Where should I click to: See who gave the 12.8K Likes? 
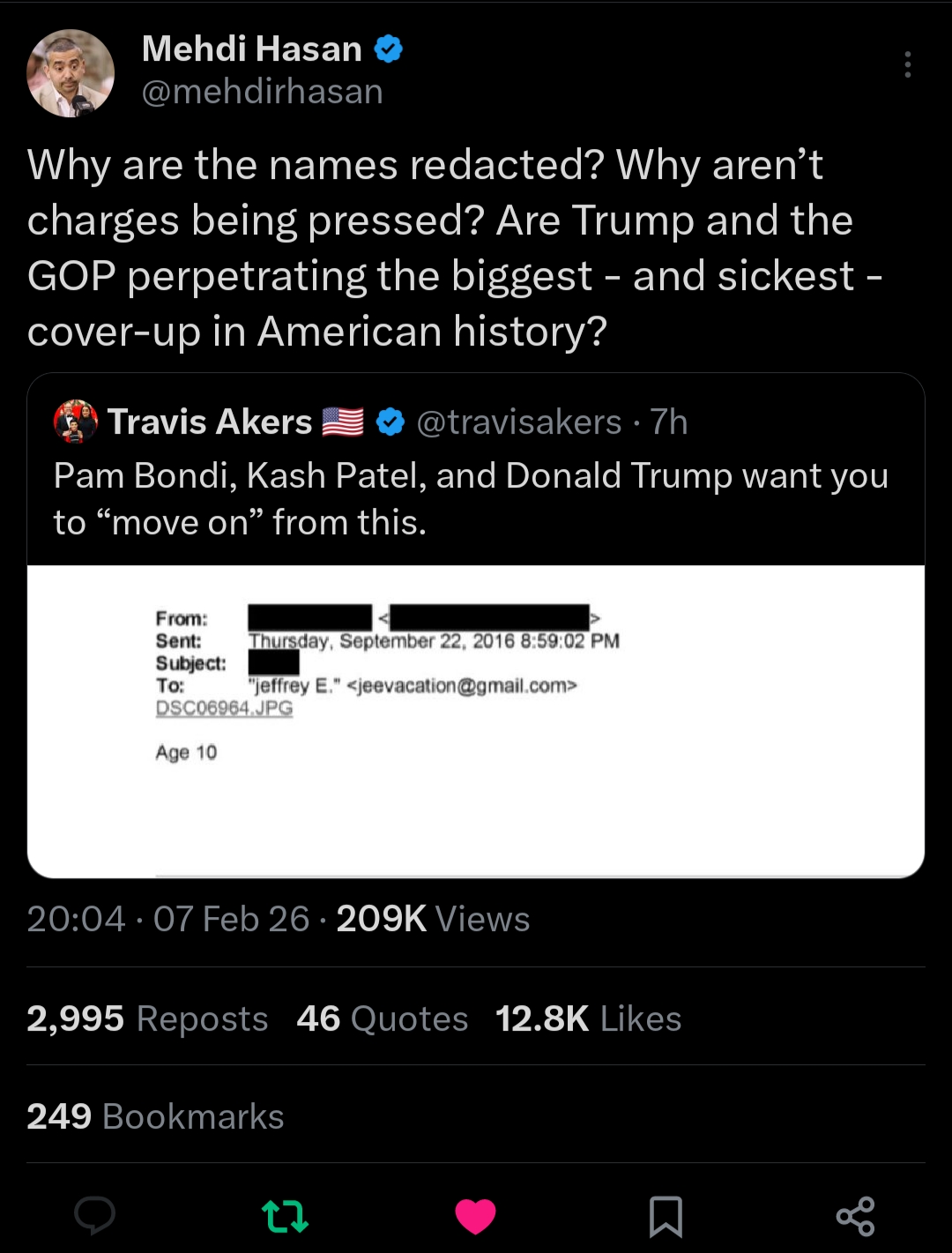coord(588,1018)
